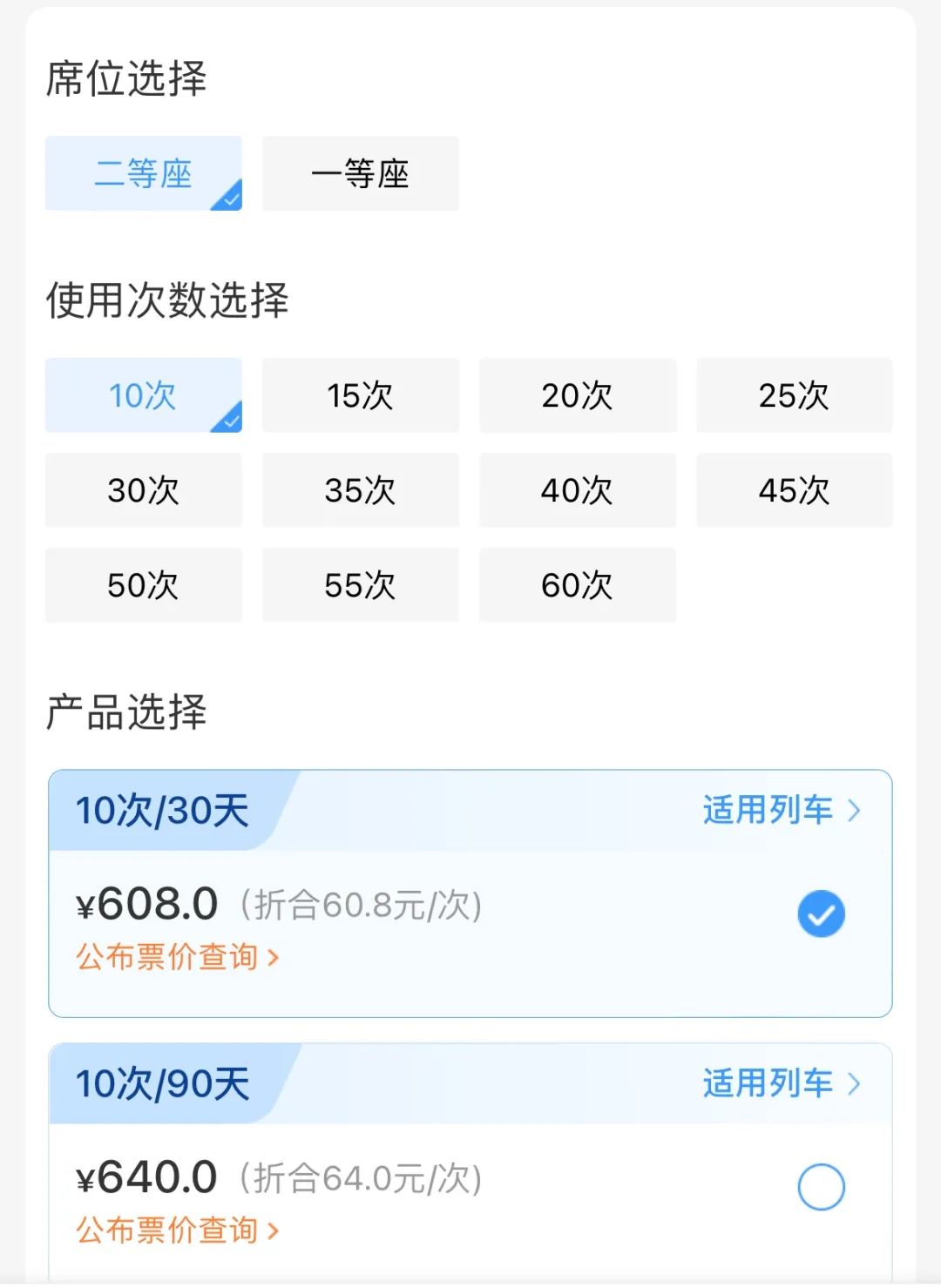941x1288 pixels.
Task: Pick 35次 usage count
Action: click(x=360, y=490)
